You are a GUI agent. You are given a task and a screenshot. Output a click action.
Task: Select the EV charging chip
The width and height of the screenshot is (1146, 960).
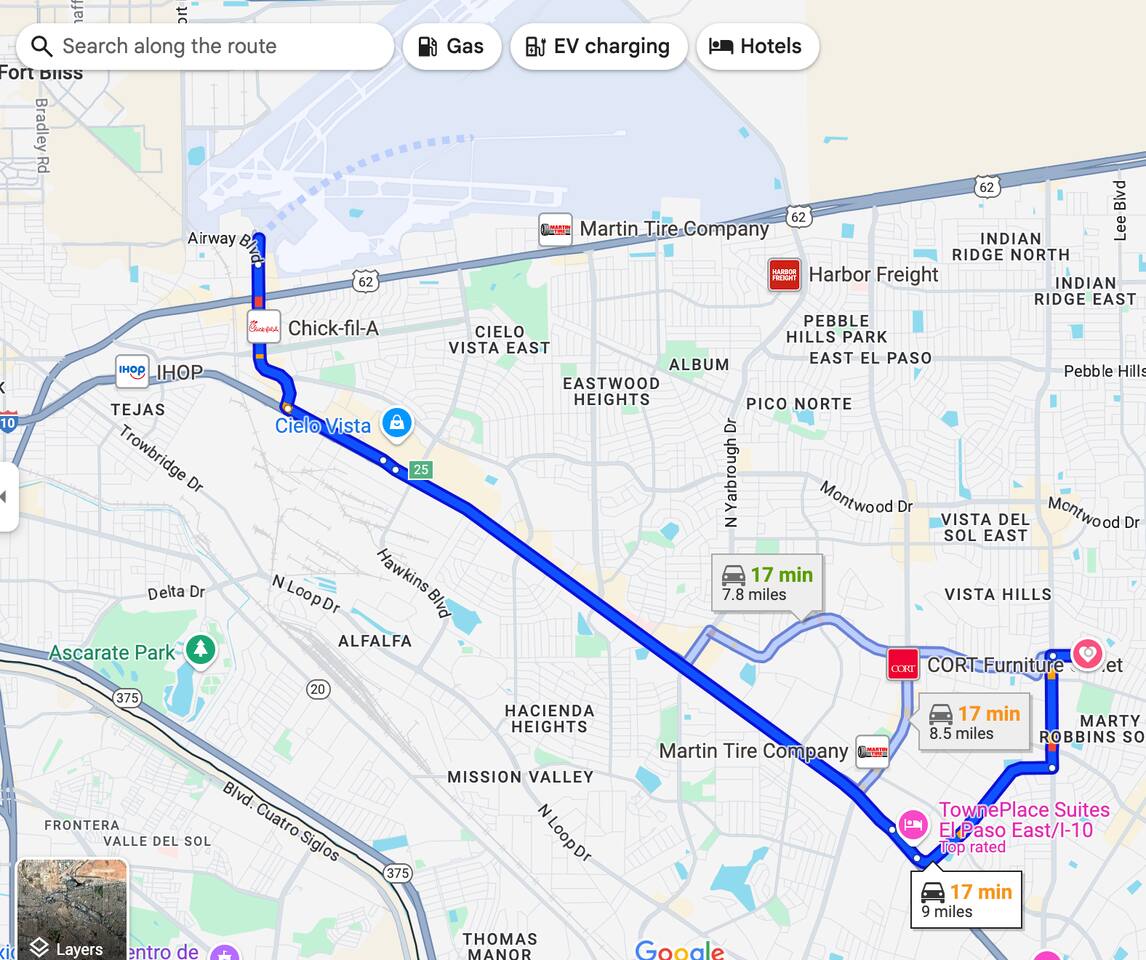[x=598, y=46]
